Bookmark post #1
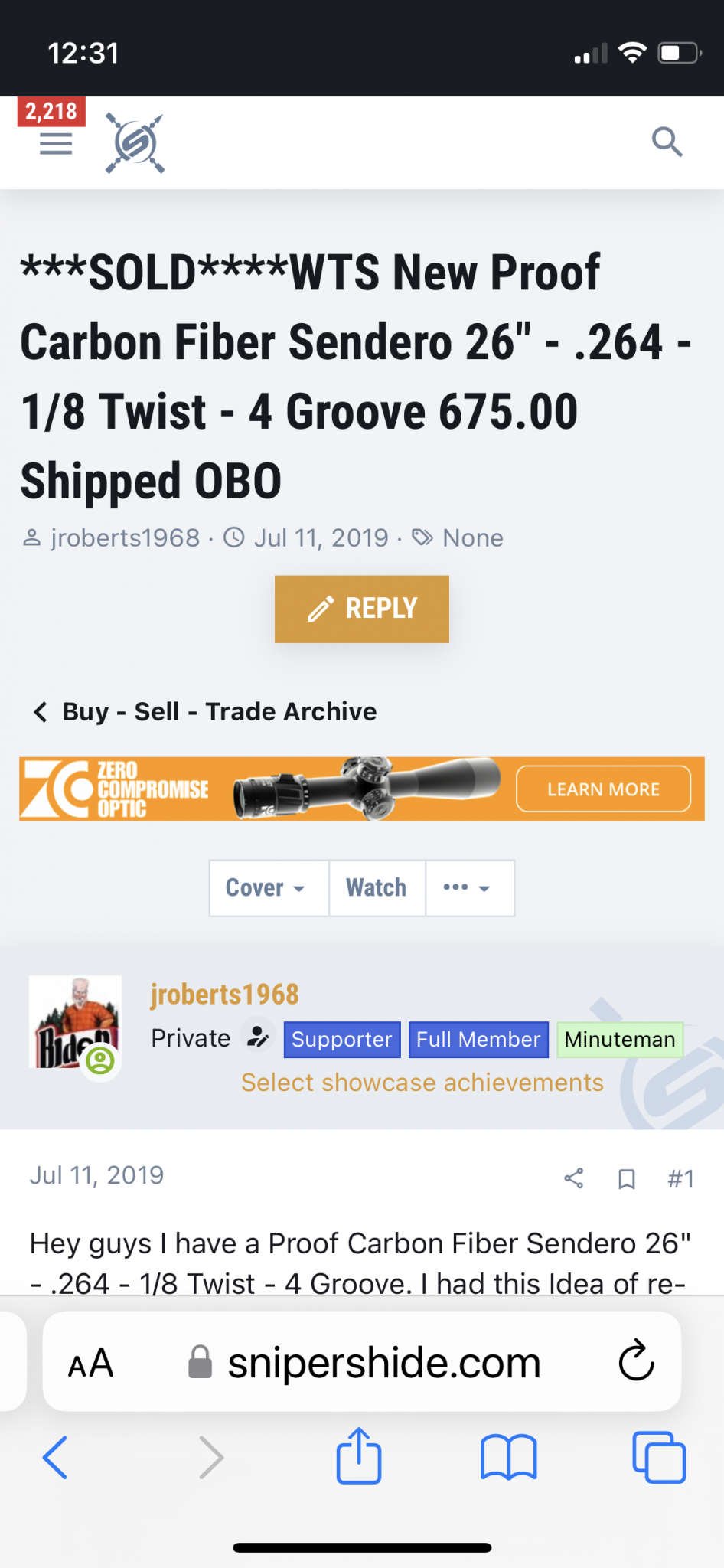Image resolution: width=724 pixels, height=1568 pixels. click(x=627, y=1178)
